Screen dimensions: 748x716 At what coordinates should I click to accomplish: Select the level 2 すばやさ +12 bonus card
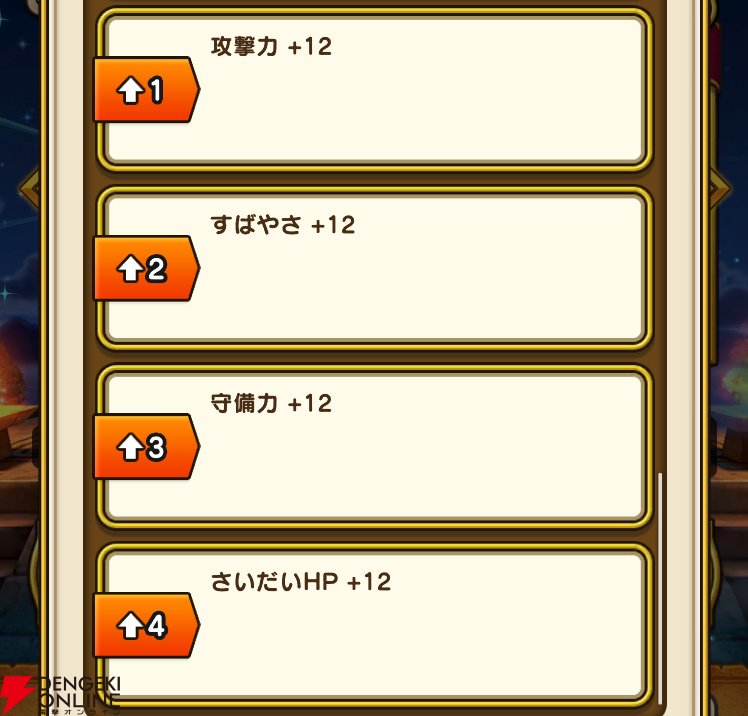(x=375, y=268)
